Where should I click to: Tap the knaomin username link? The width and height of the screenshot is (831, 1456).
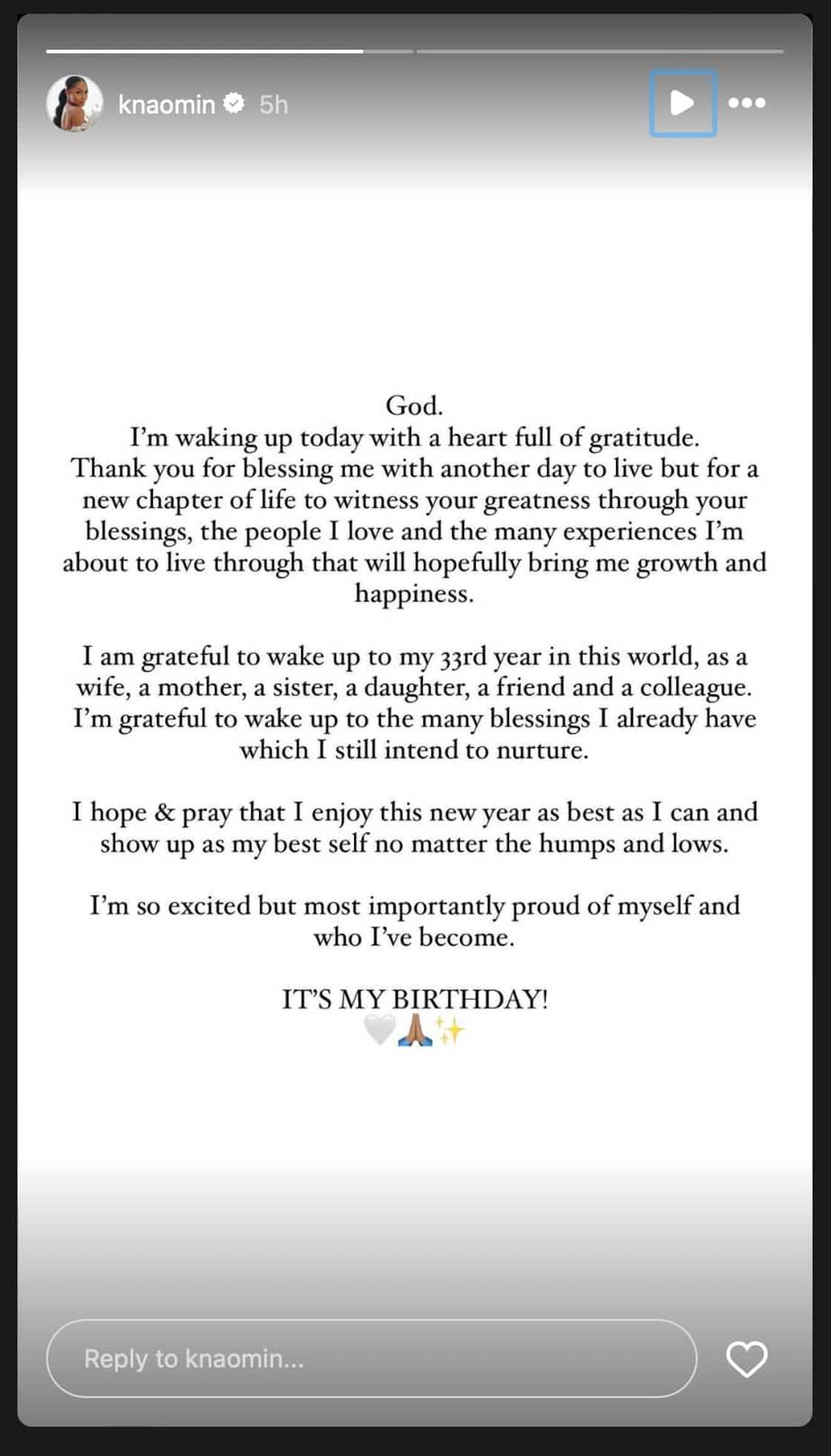166,105
